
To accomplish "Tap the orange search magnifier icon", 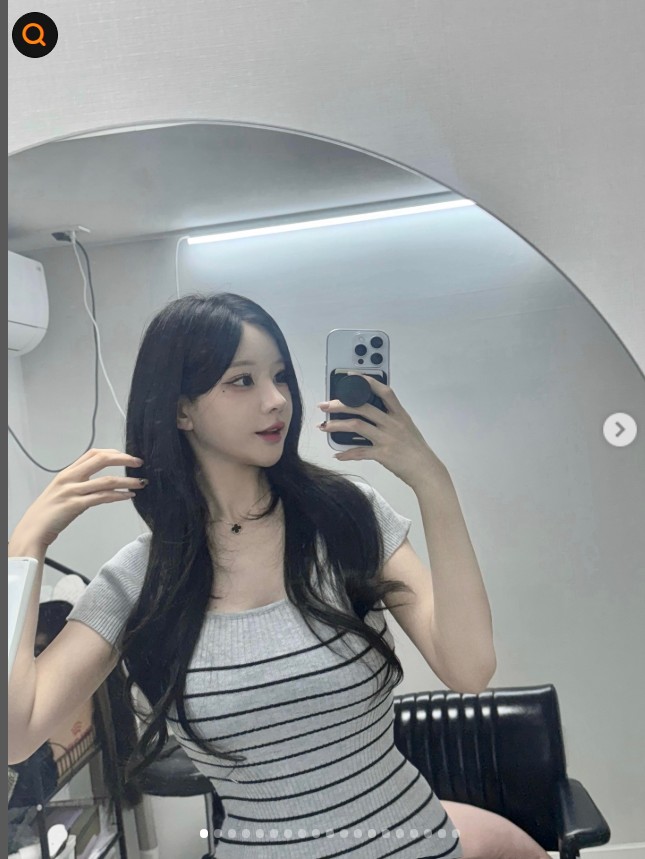I will 34,35.
